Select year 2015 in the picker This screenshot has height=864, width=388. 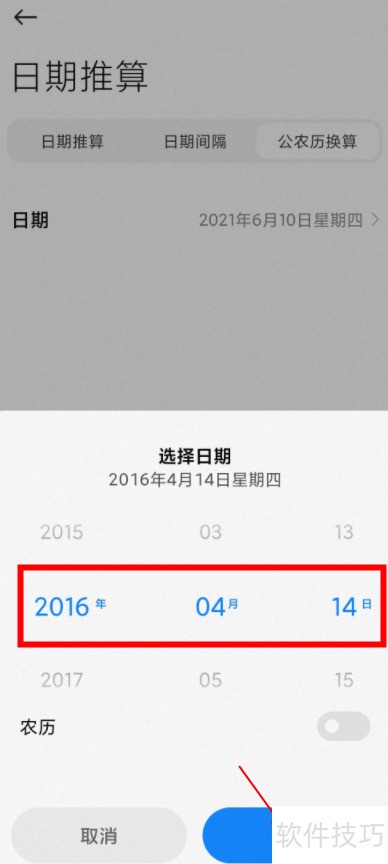pos(62,532)
